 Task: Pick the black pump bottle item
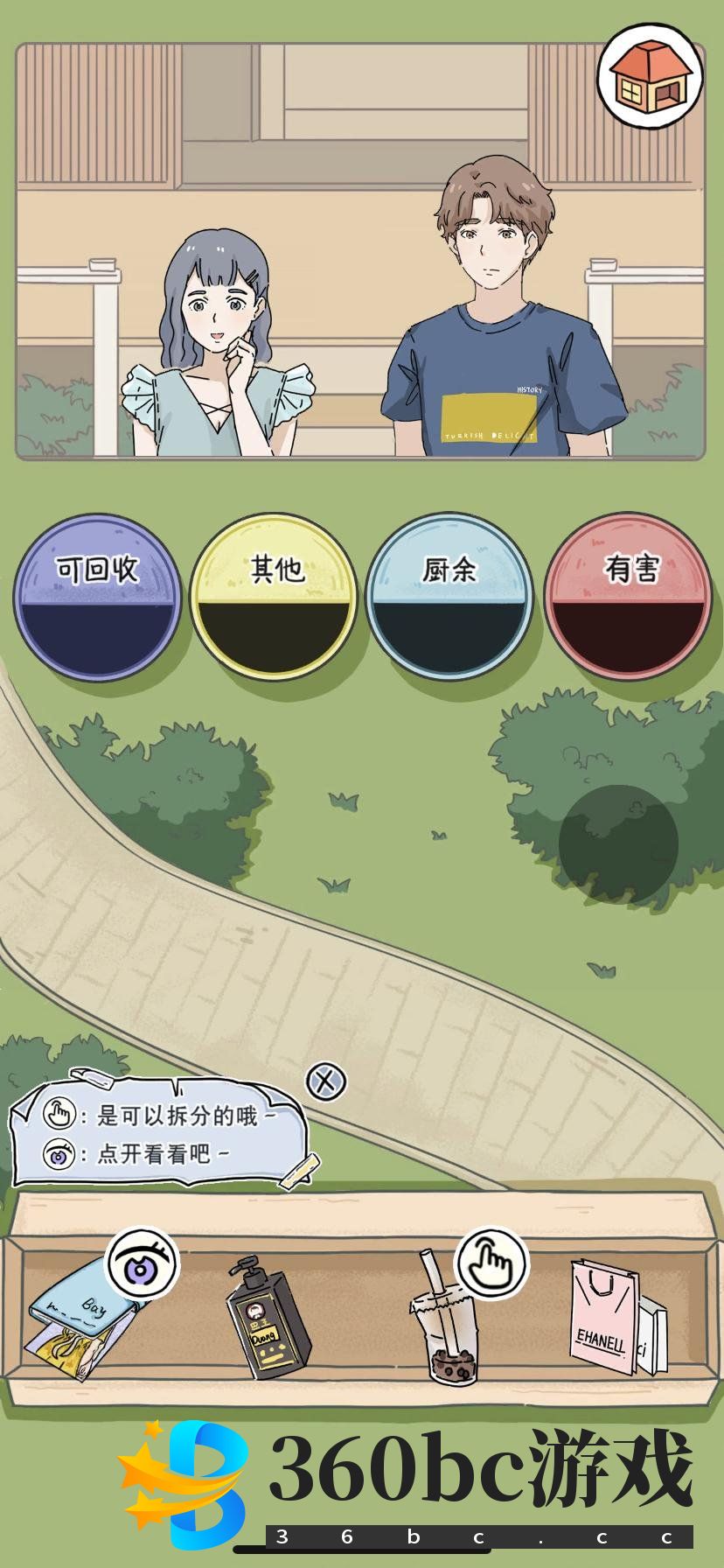[267, 1321]
